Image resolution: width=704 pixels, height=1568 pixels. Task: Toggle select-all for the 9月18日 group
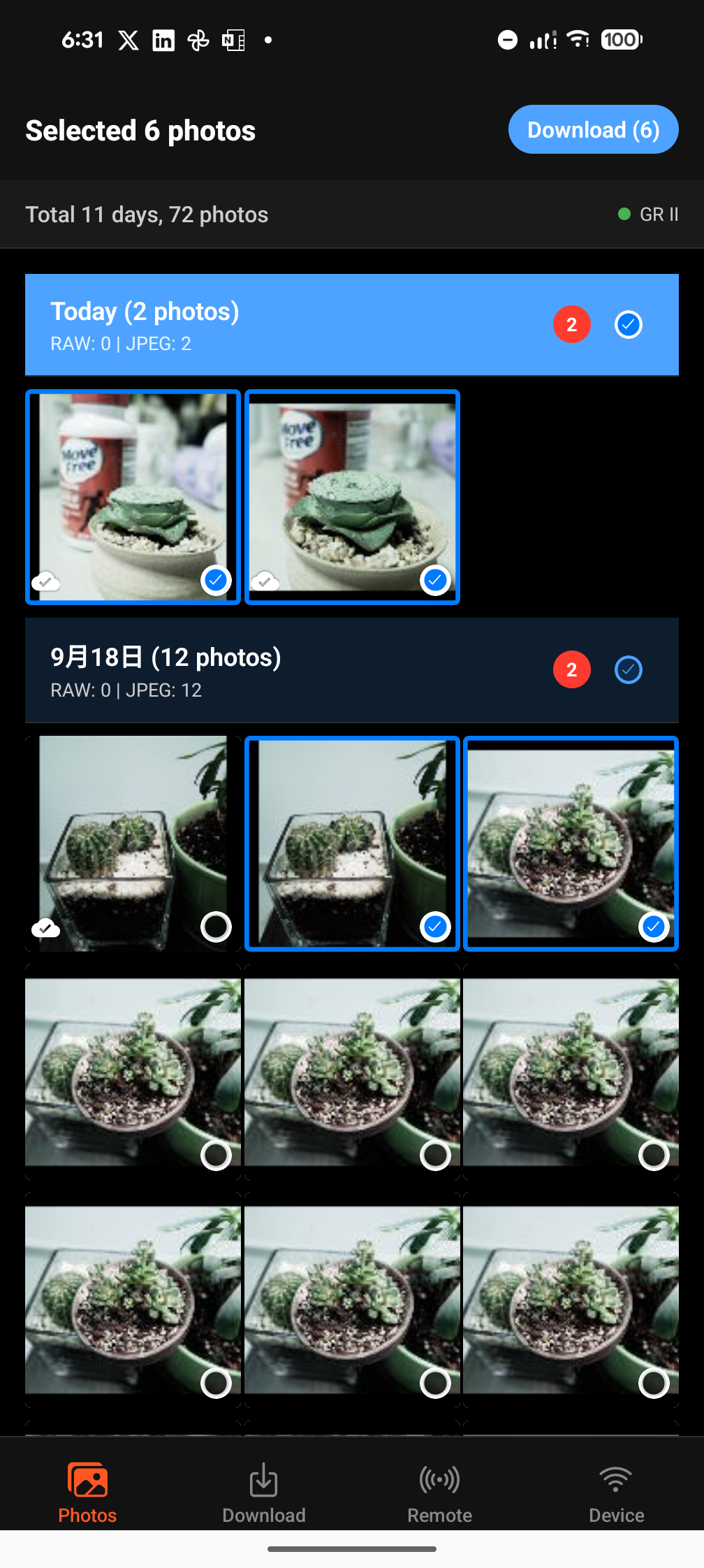pos(628,669)
